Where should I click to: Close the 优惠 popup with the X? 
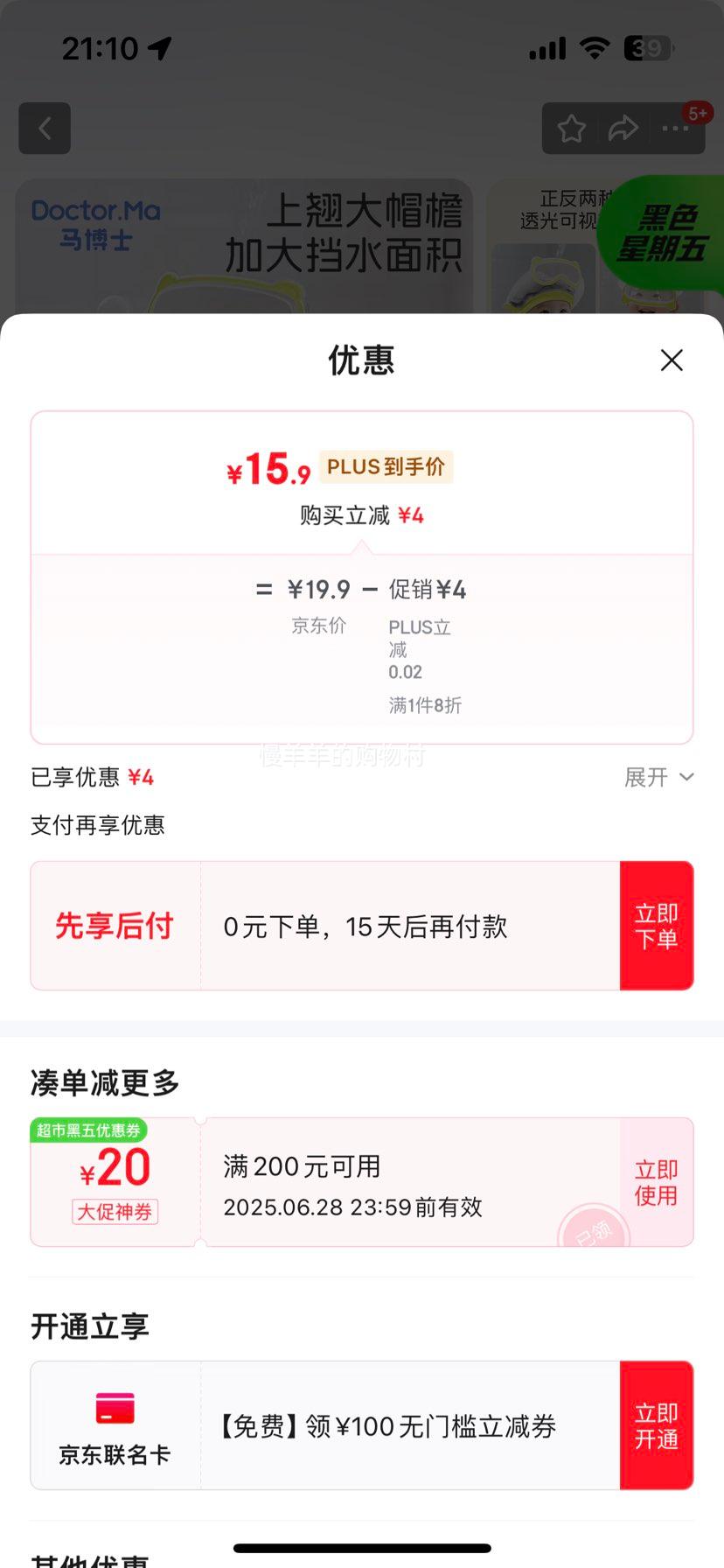pyautogui.click(x=671, y=360)
